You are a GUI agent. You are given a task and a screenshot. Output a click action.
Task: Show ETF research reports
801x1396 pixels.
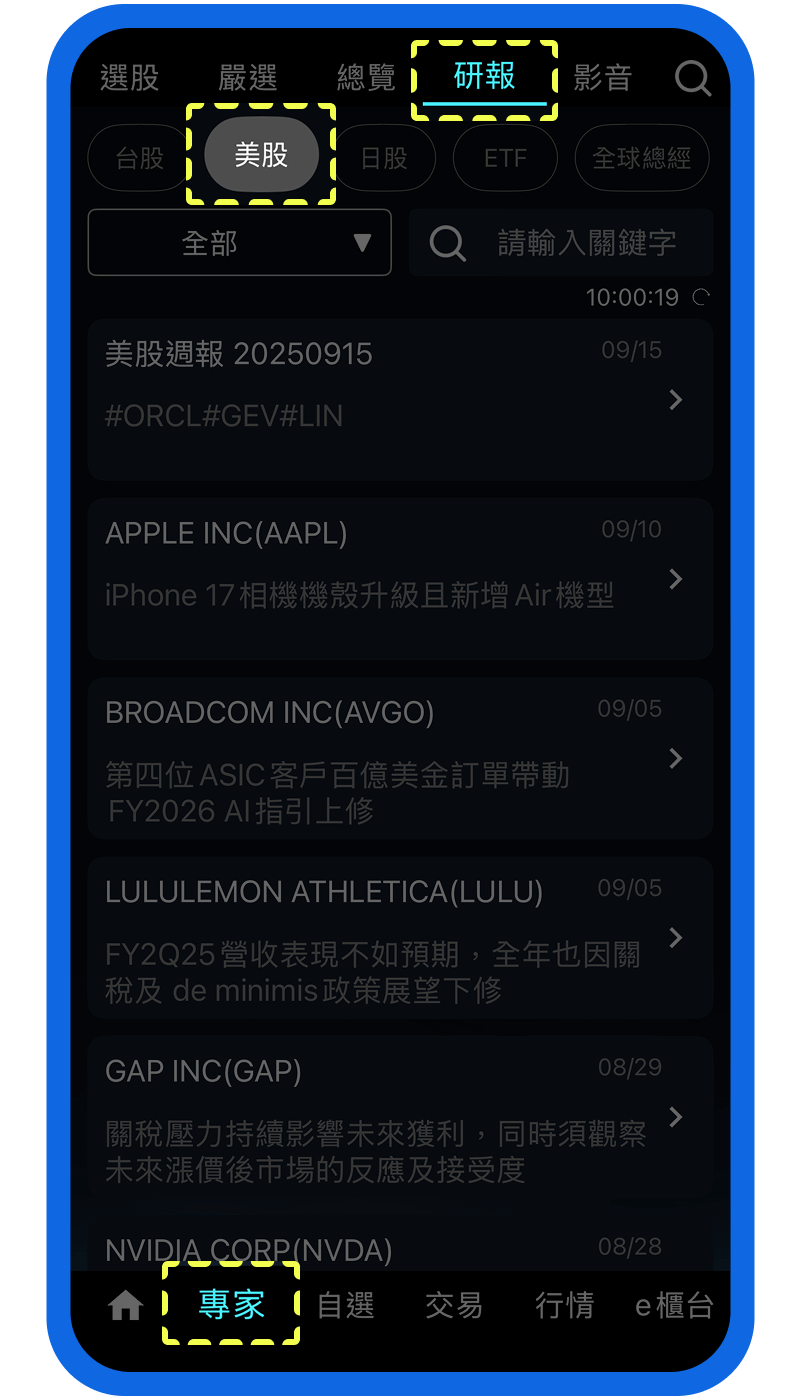pyautogui.click(x=505, y=158)
